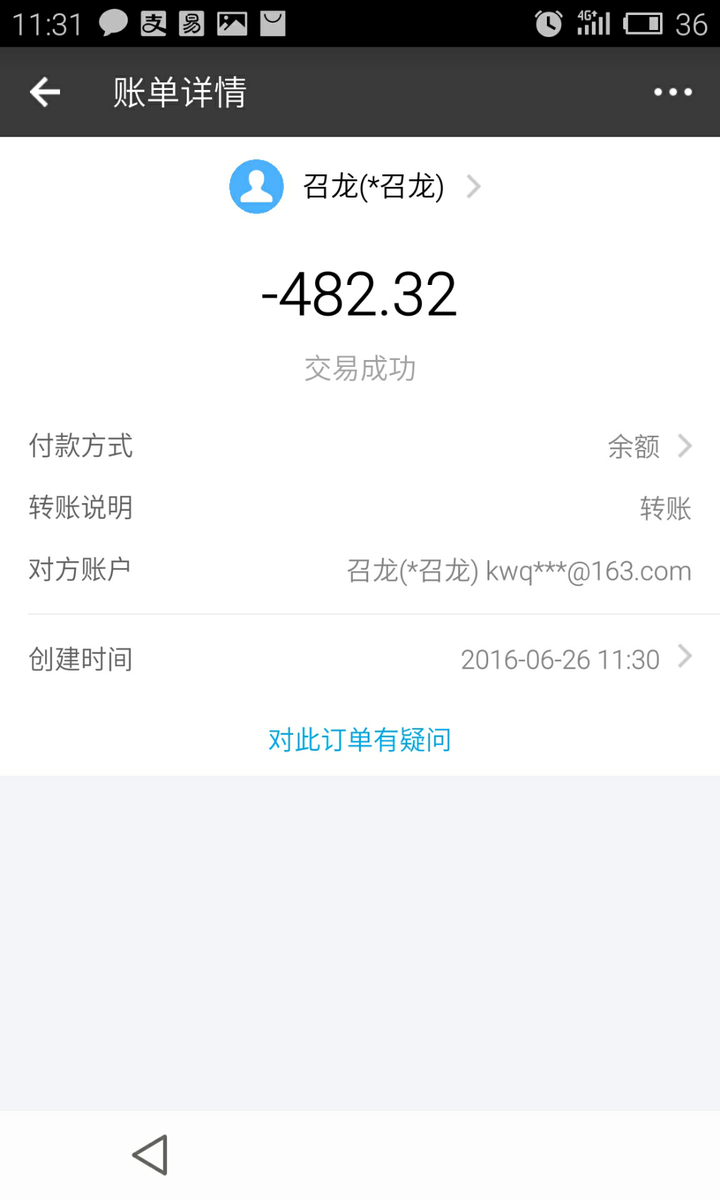Open 召龙's profile at the top
The height and width of the screenshot is (1200, 720).
[356, 186]
